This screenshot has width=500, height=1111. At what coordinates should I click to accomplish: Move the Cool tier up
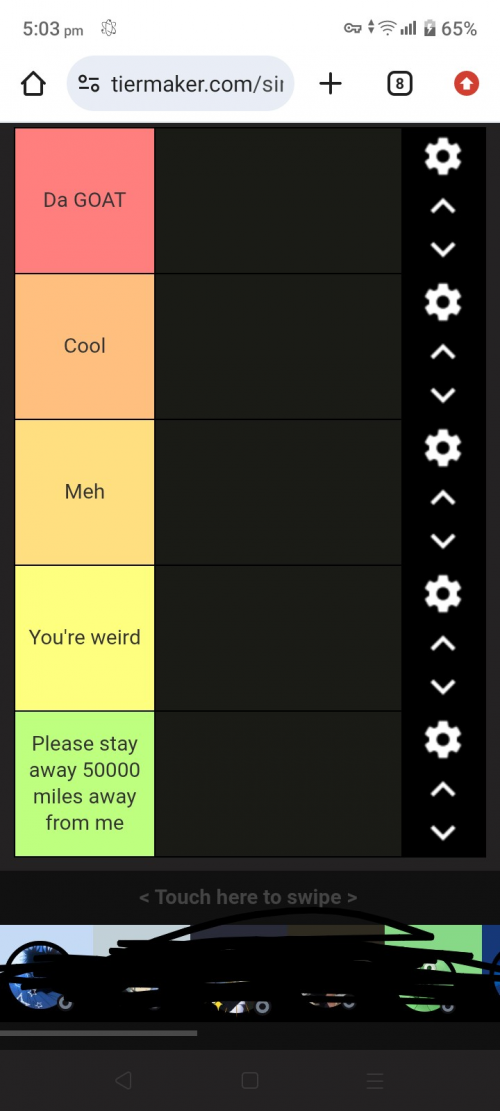(x=443, y=351)
